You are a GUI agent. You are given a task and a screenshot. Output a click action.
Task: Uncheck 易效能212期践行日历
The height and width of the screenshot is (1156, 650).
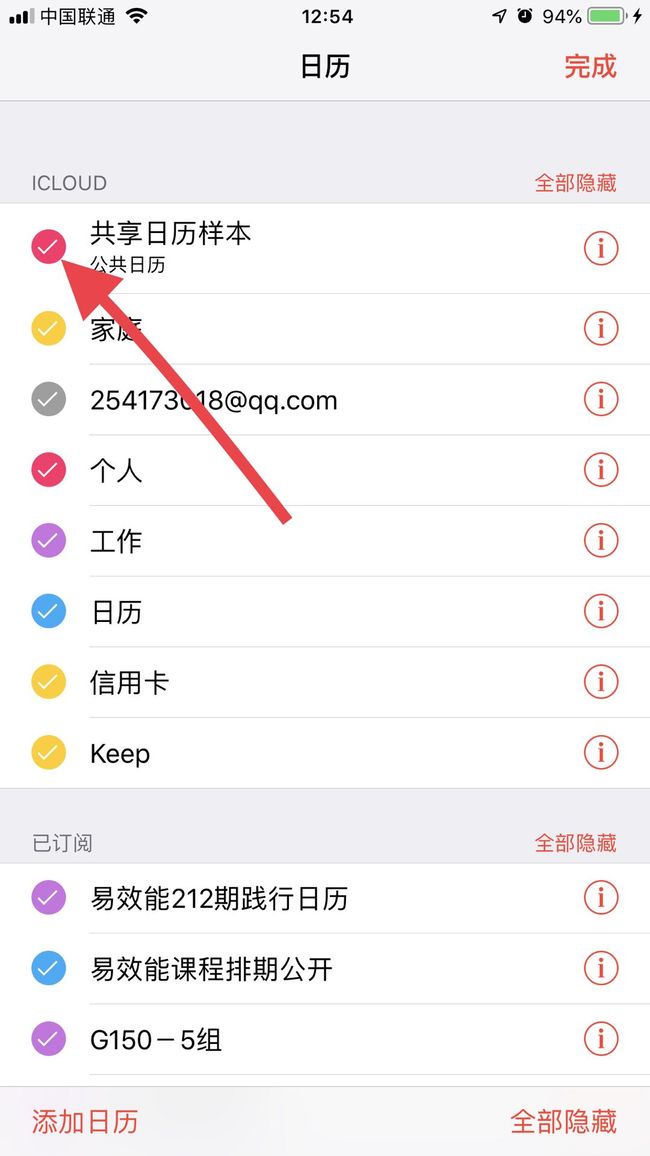[x=49, y=898]
